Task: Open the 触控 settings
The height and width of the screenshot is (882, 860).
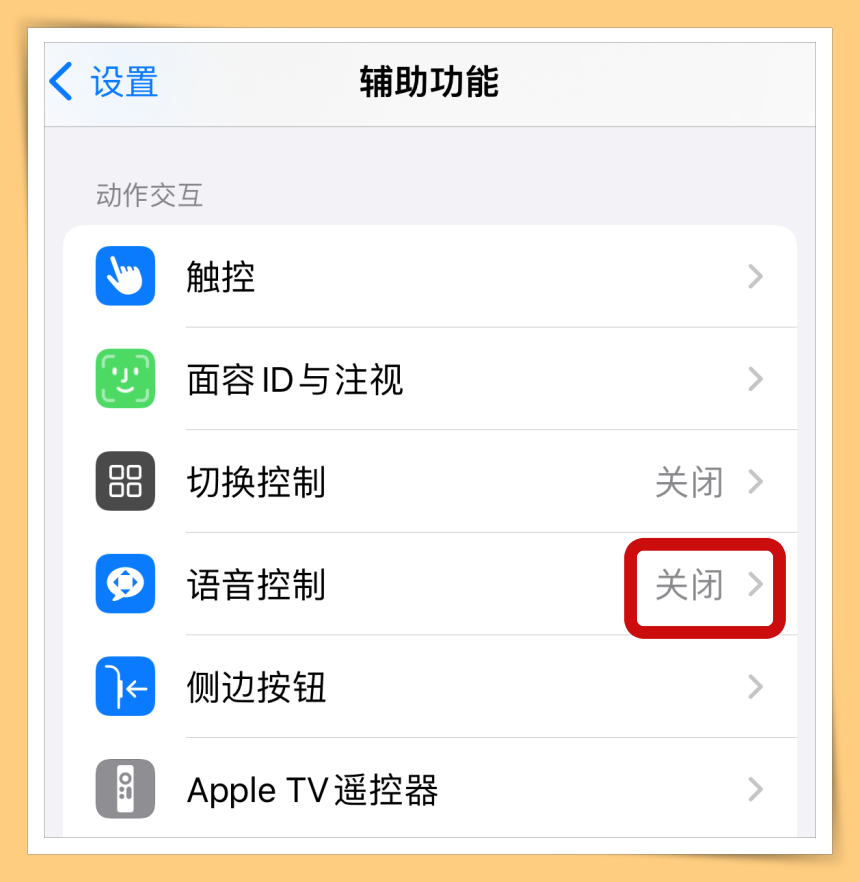Action: (430, 277)
